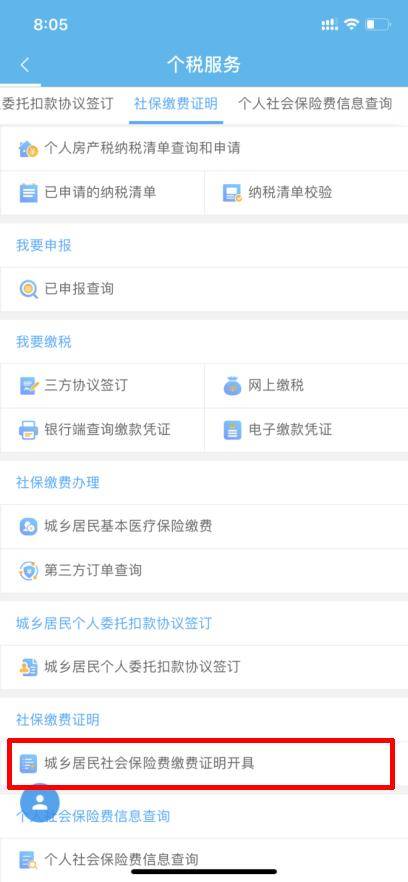This screenshot has height=882, width=408.
Task: Open the 个人社会保险费信息查询 row with document icon
Action: [x=204, y=860]
